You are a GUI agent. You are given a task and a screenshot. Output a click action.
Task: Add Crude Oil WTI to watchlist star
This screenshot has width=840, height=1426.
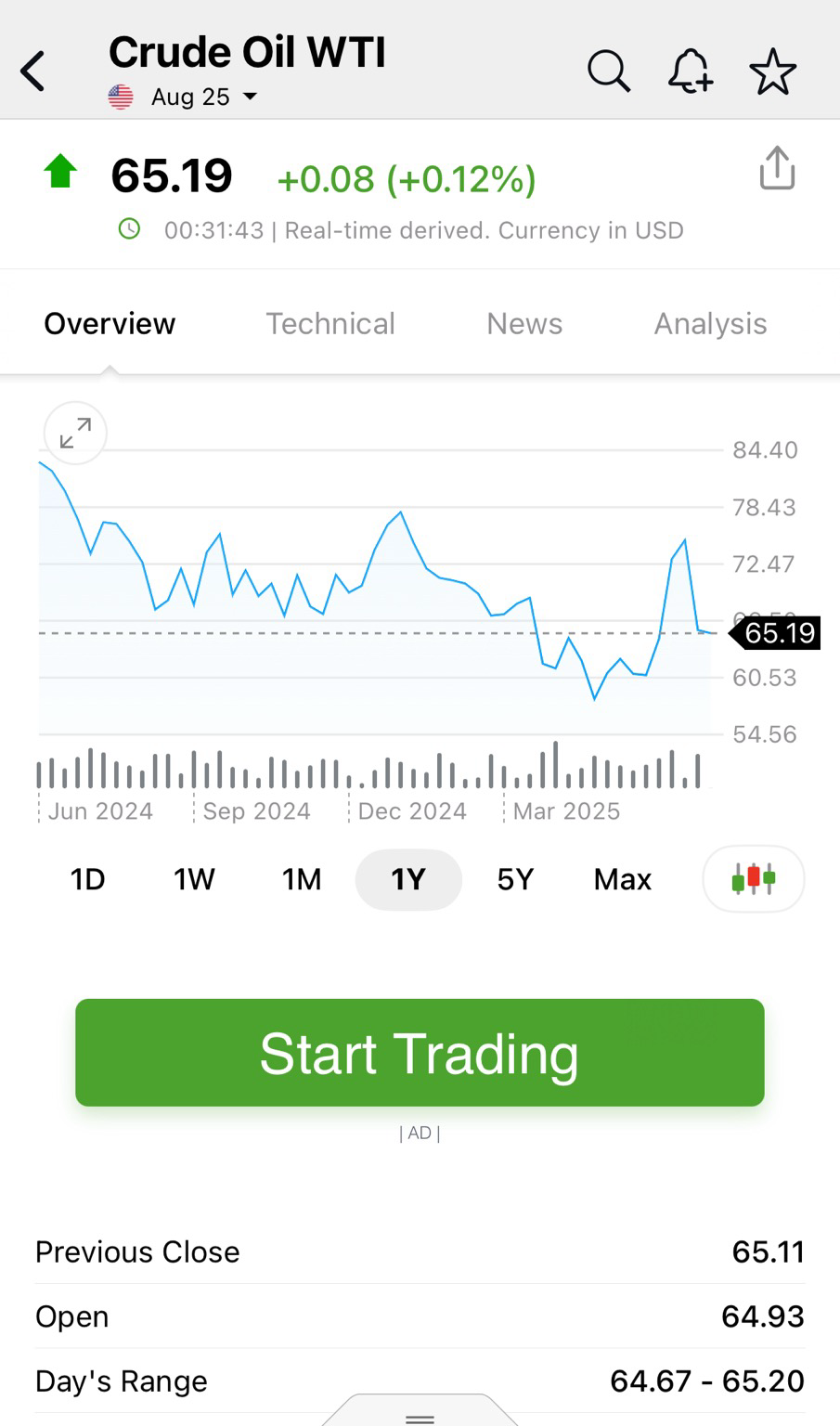pos(773,71)
